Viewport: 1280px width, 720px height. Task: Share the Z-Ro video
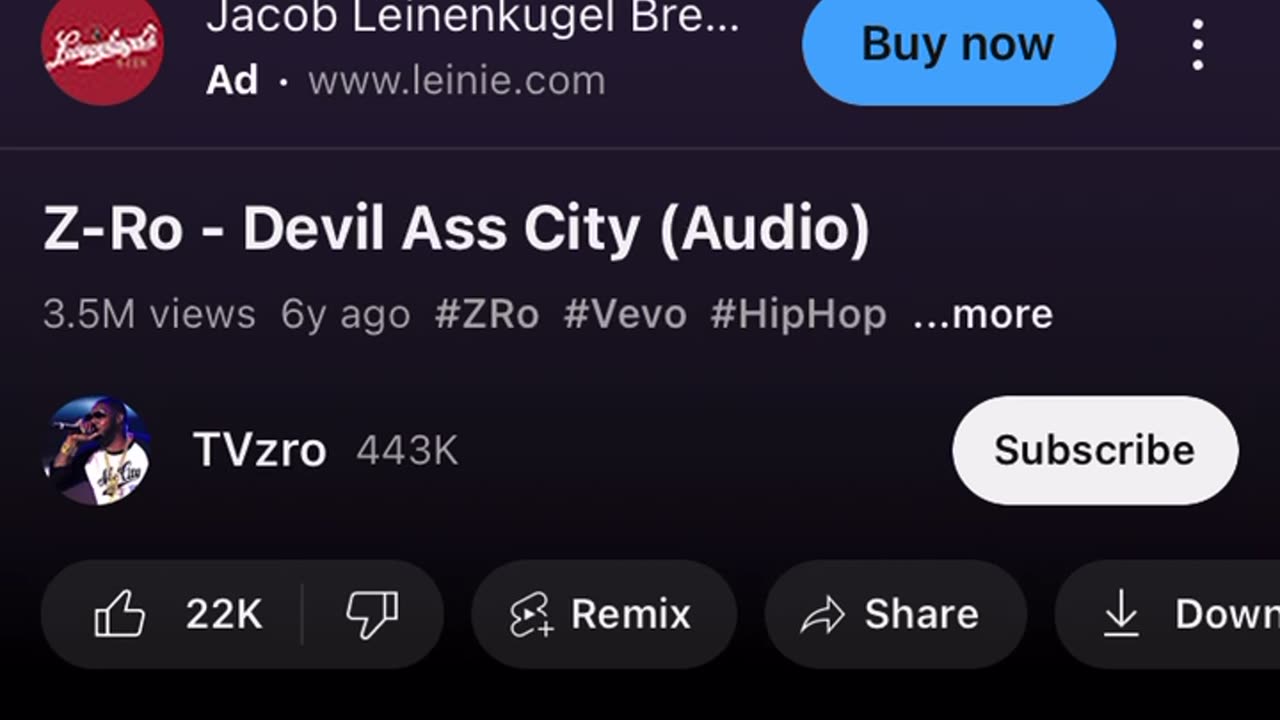click(894, 614)
